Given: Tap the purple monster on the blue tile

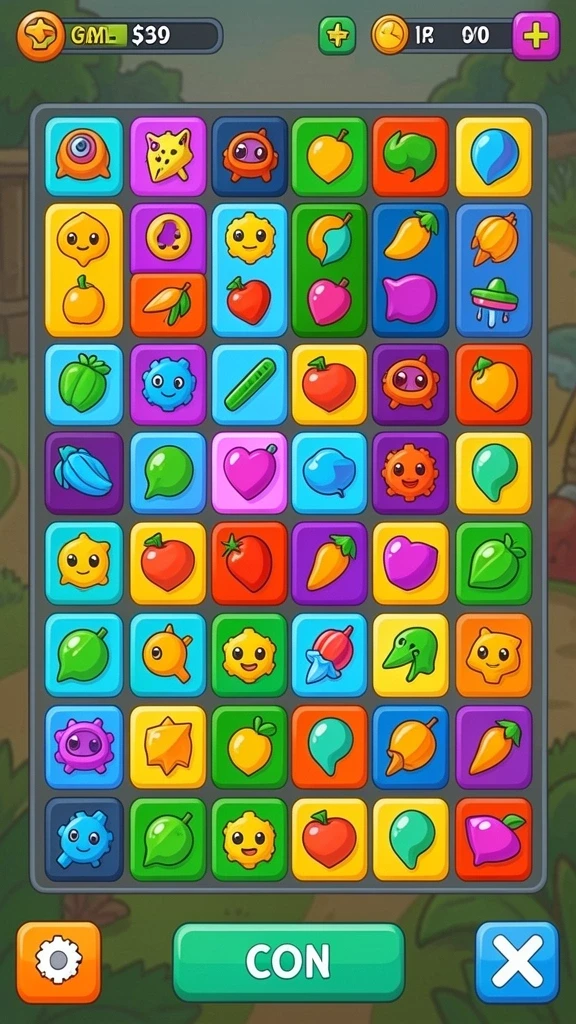Looking at the screenshot, I should tap(84, 746).
